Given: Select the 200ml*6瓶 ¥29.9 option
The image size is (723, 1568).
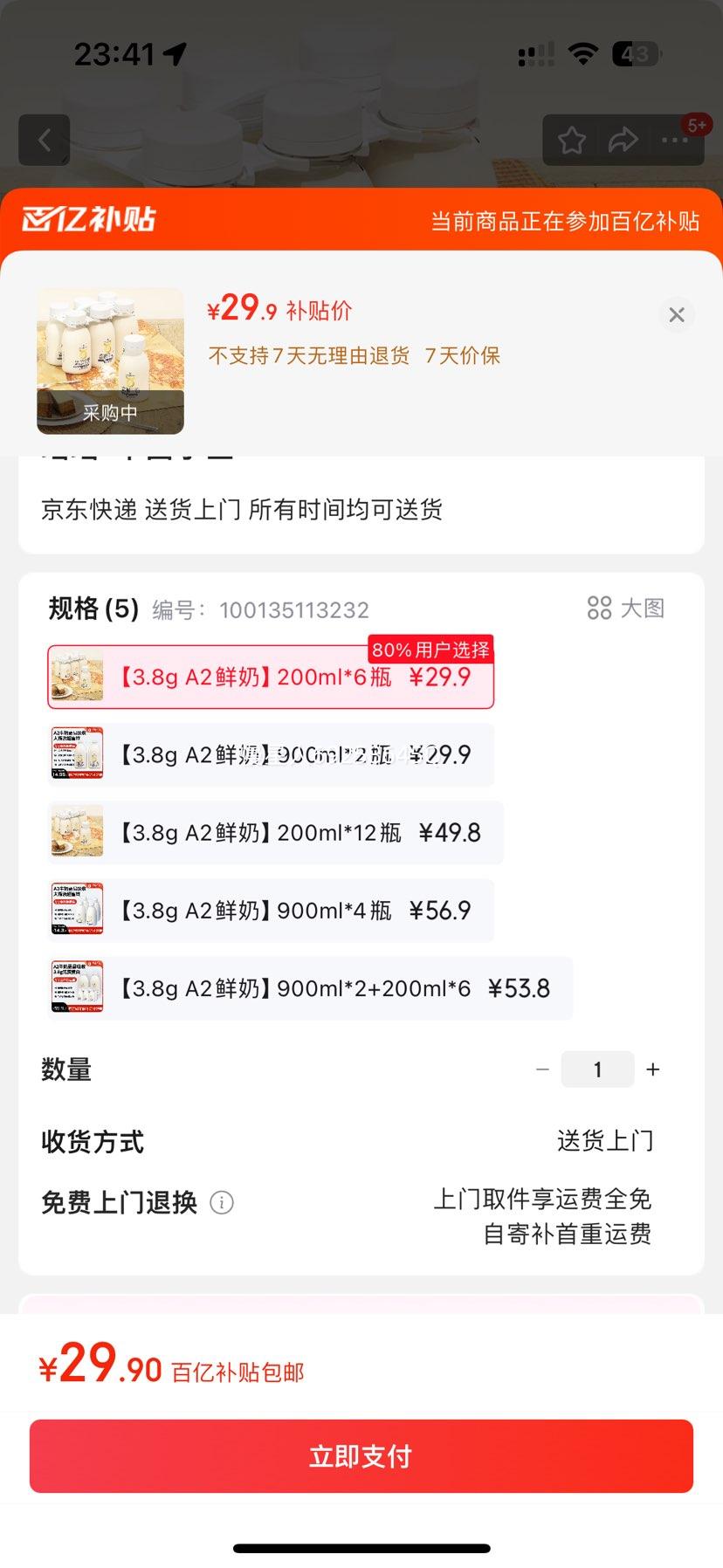Looking at the screenshot, I should pyautogui.click(x=271, y=677).
